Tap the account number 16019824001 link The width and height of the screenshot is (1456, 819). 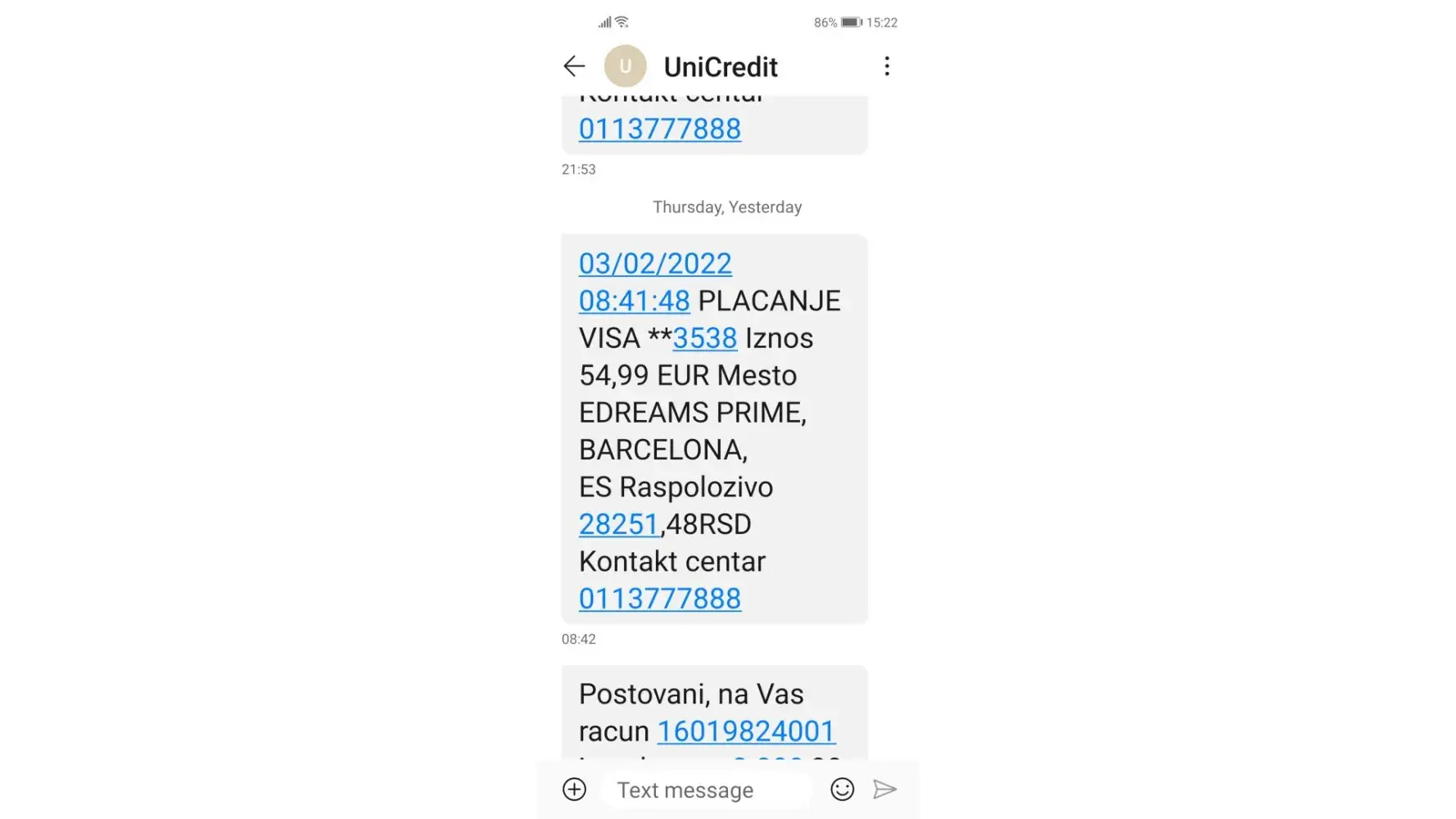[x=746, y=731]
